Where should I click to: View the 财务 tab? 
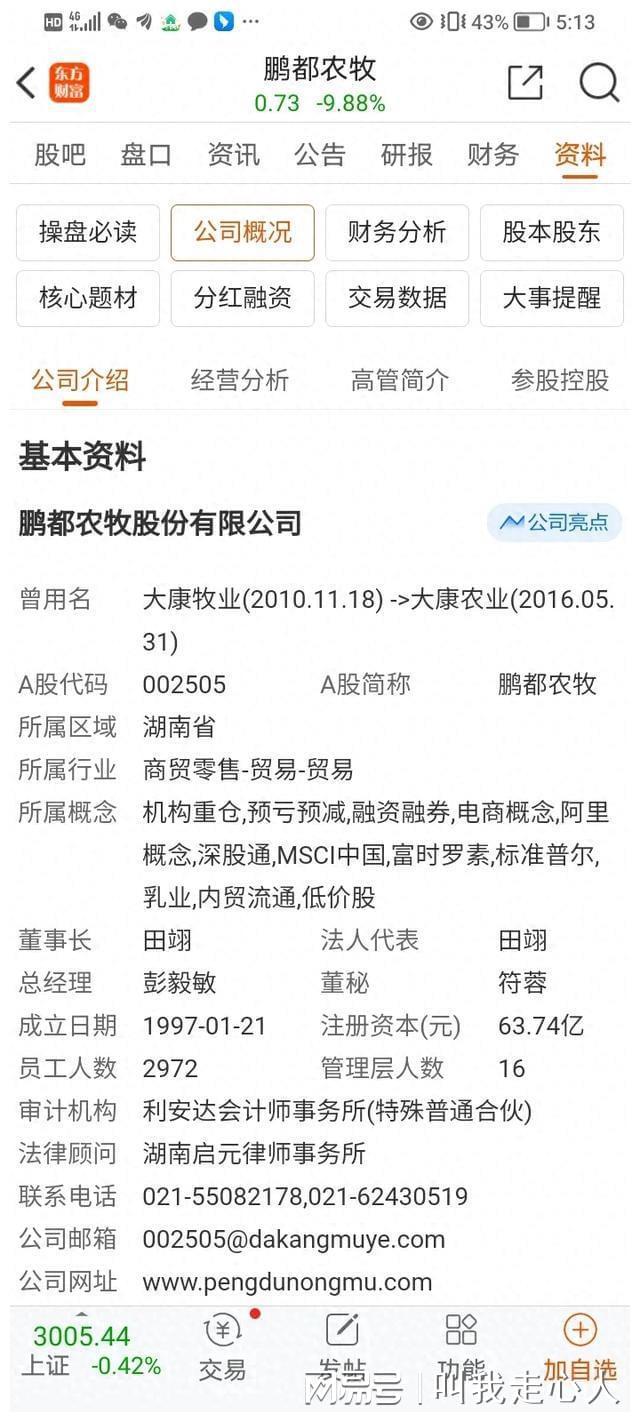point(493,155)
